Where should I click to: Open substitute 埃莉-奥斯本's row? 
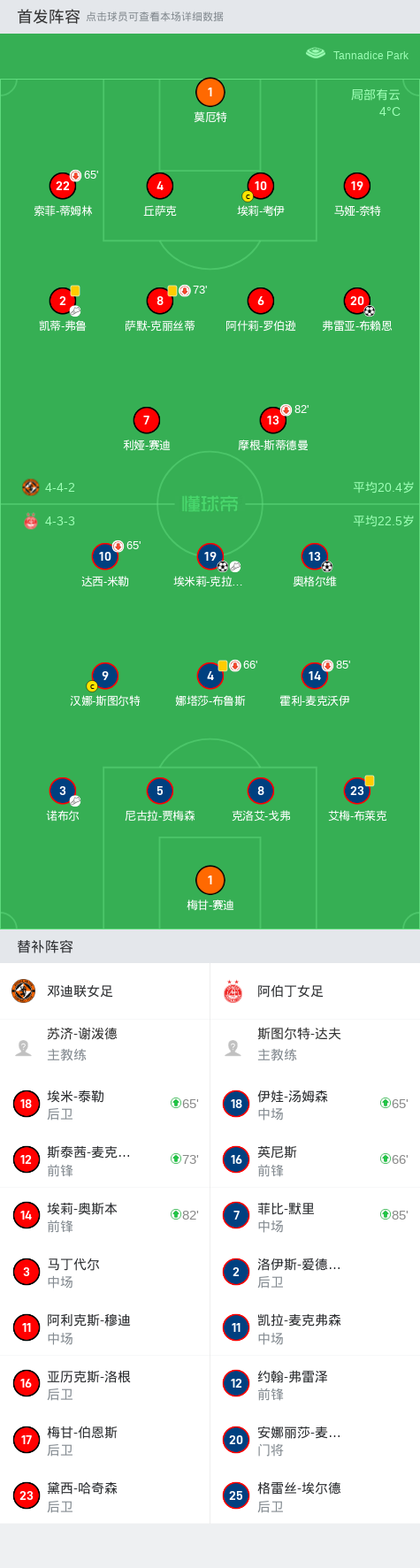click(x=104, y=1216)
